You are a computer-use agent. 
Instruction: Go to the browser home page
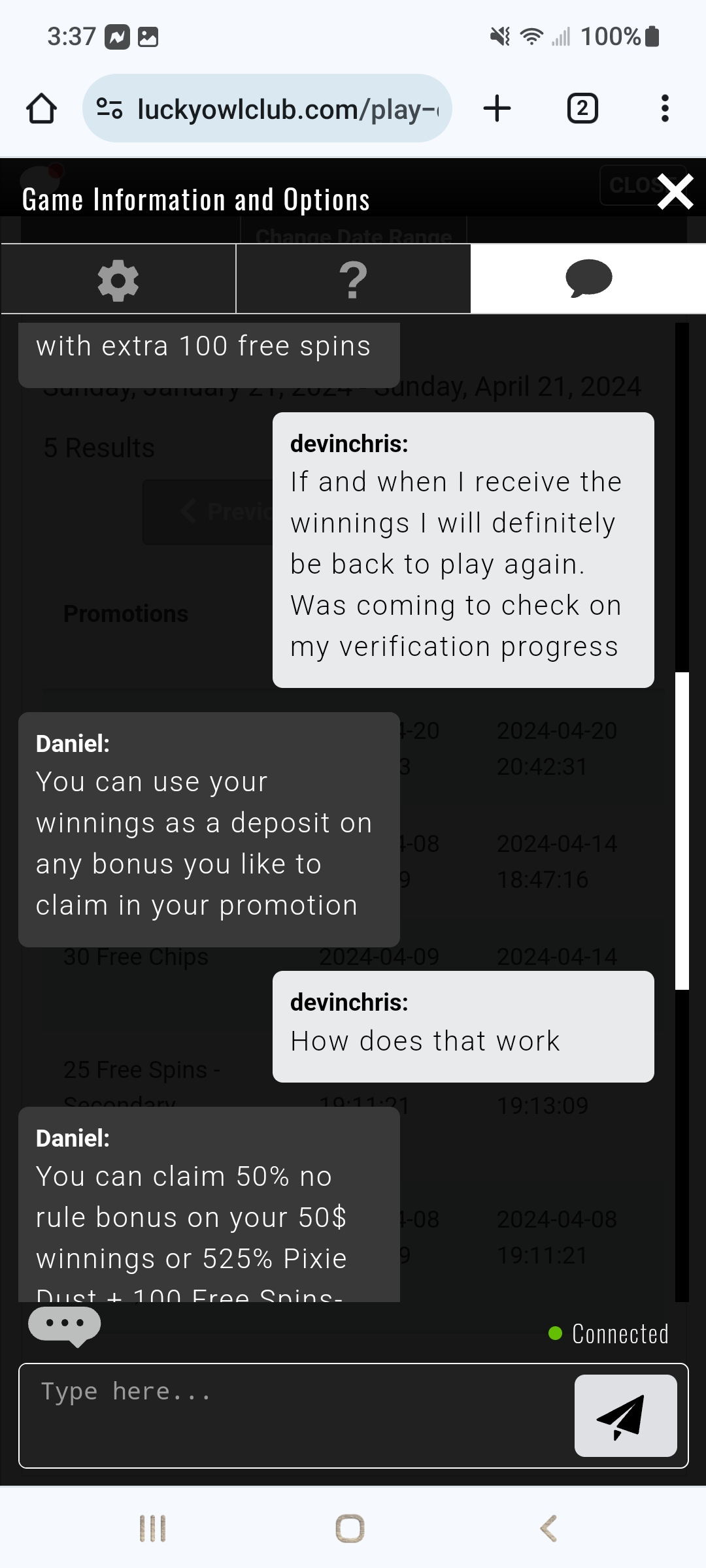(x=41, y=108)
